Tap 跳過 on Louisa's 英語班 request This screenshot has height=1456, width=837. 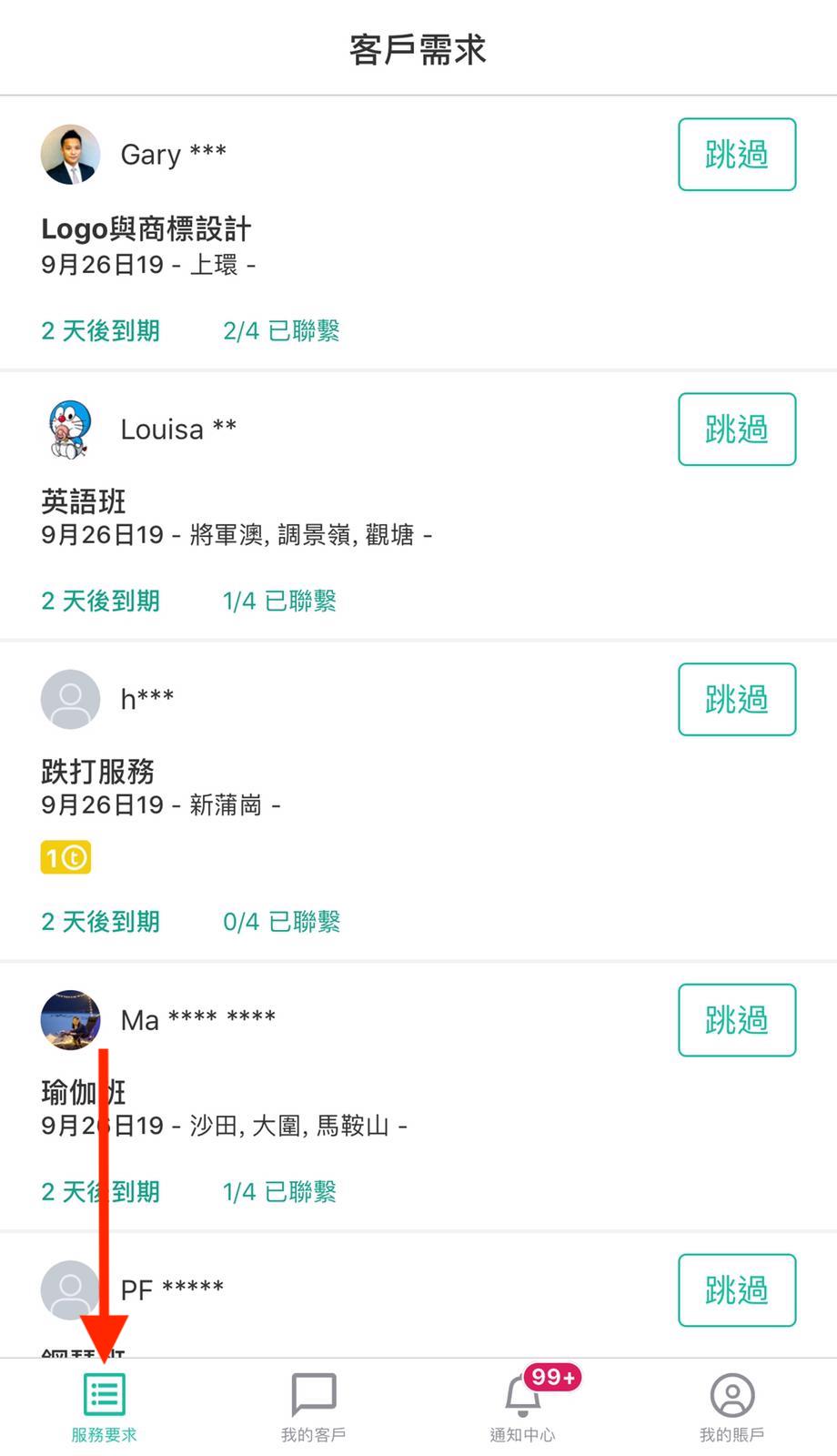pos(737,429)
